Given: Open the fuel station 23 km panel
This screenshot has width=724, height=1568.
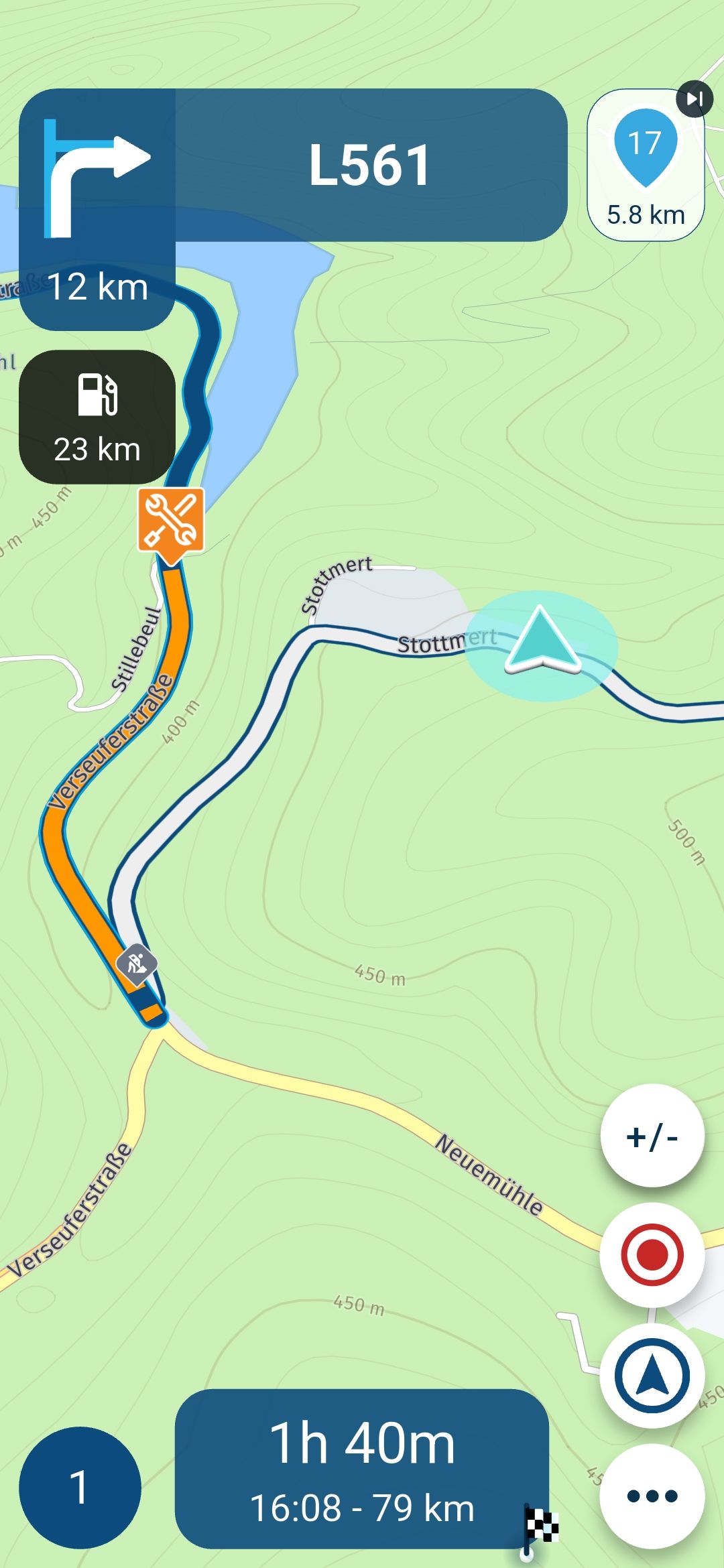Looking at the screenshot, I should (97, 417).
